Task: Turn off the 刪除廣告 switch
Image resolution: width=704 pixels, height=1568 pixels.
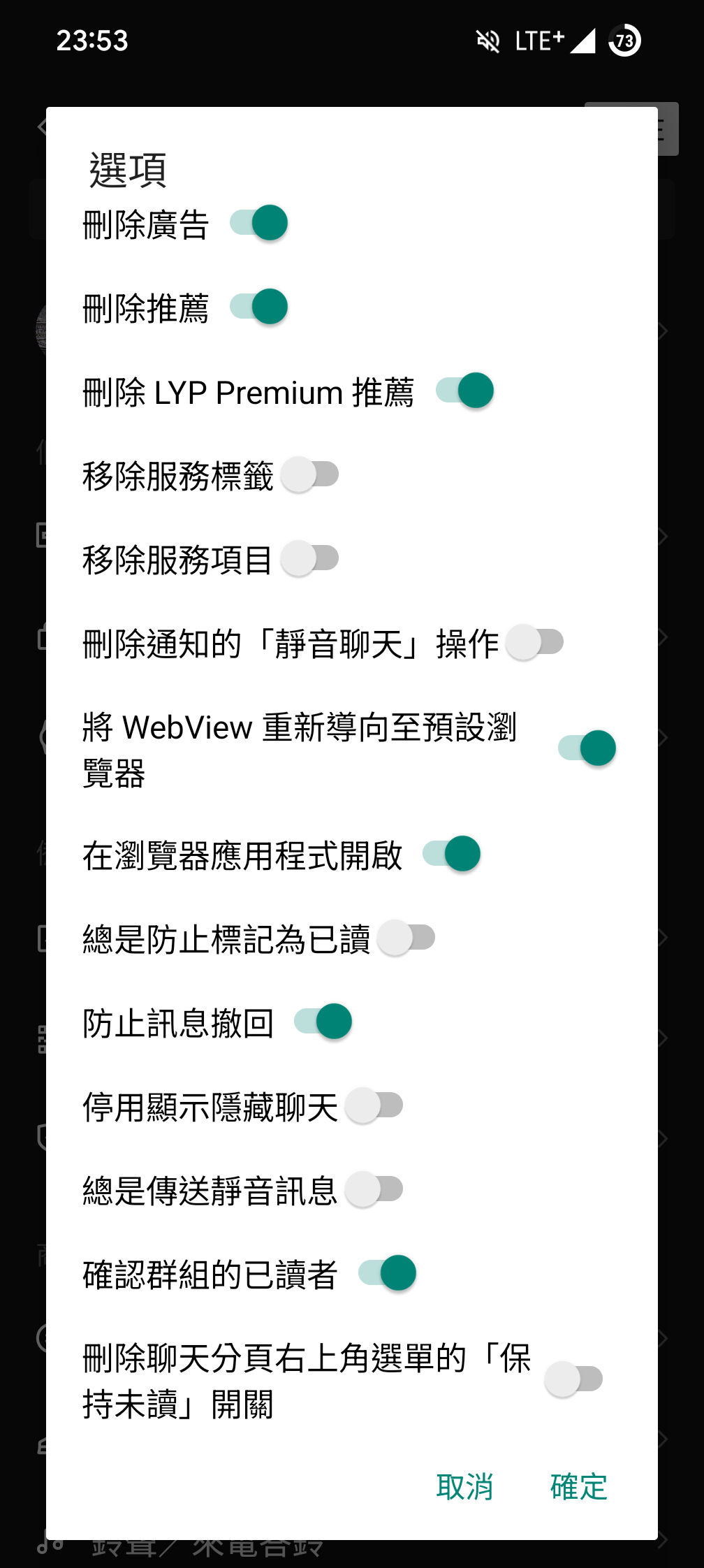Action: [259, 224]
